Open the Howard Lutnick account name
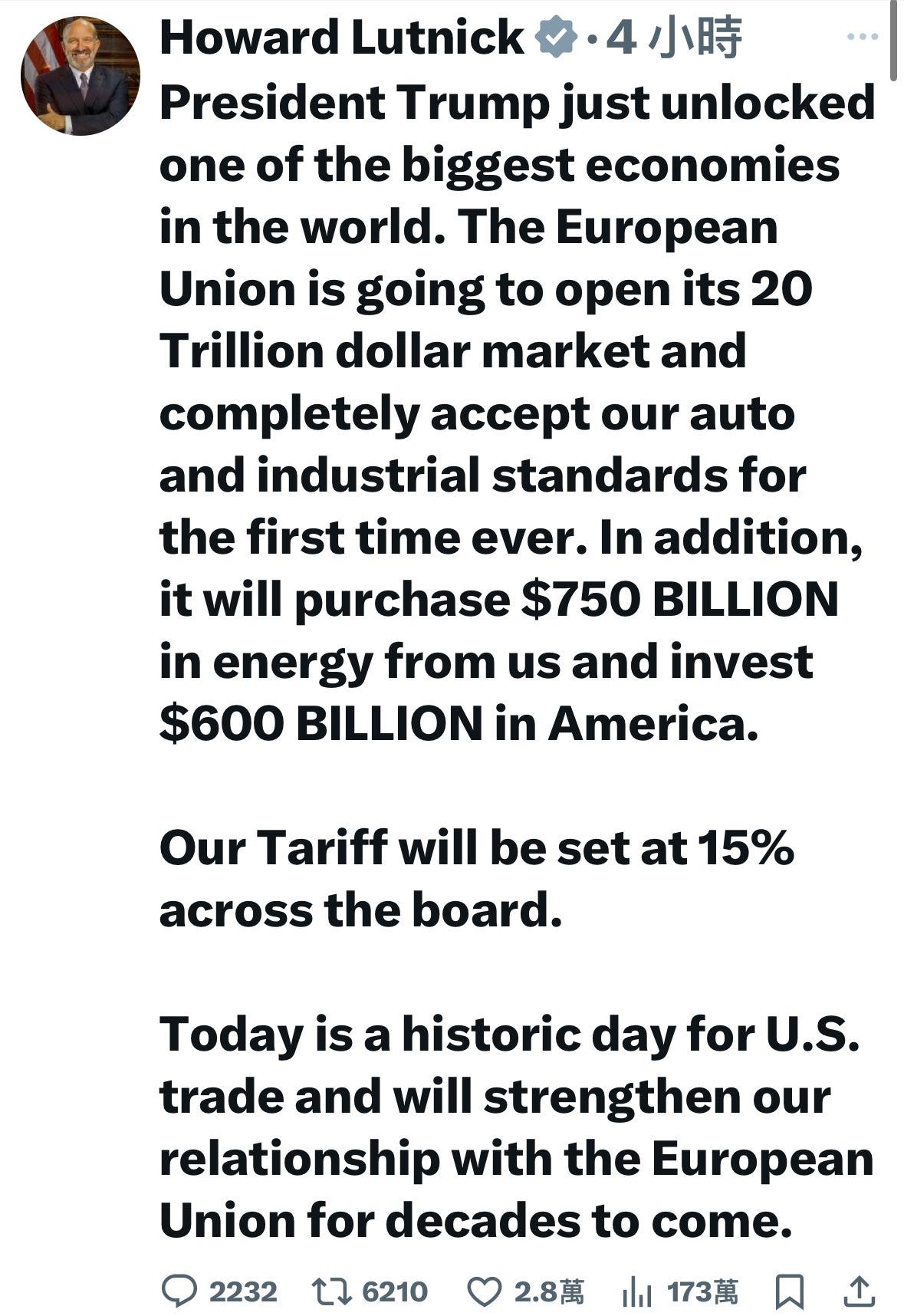This screenshot has height=1316, width=904. coord(342,37)
